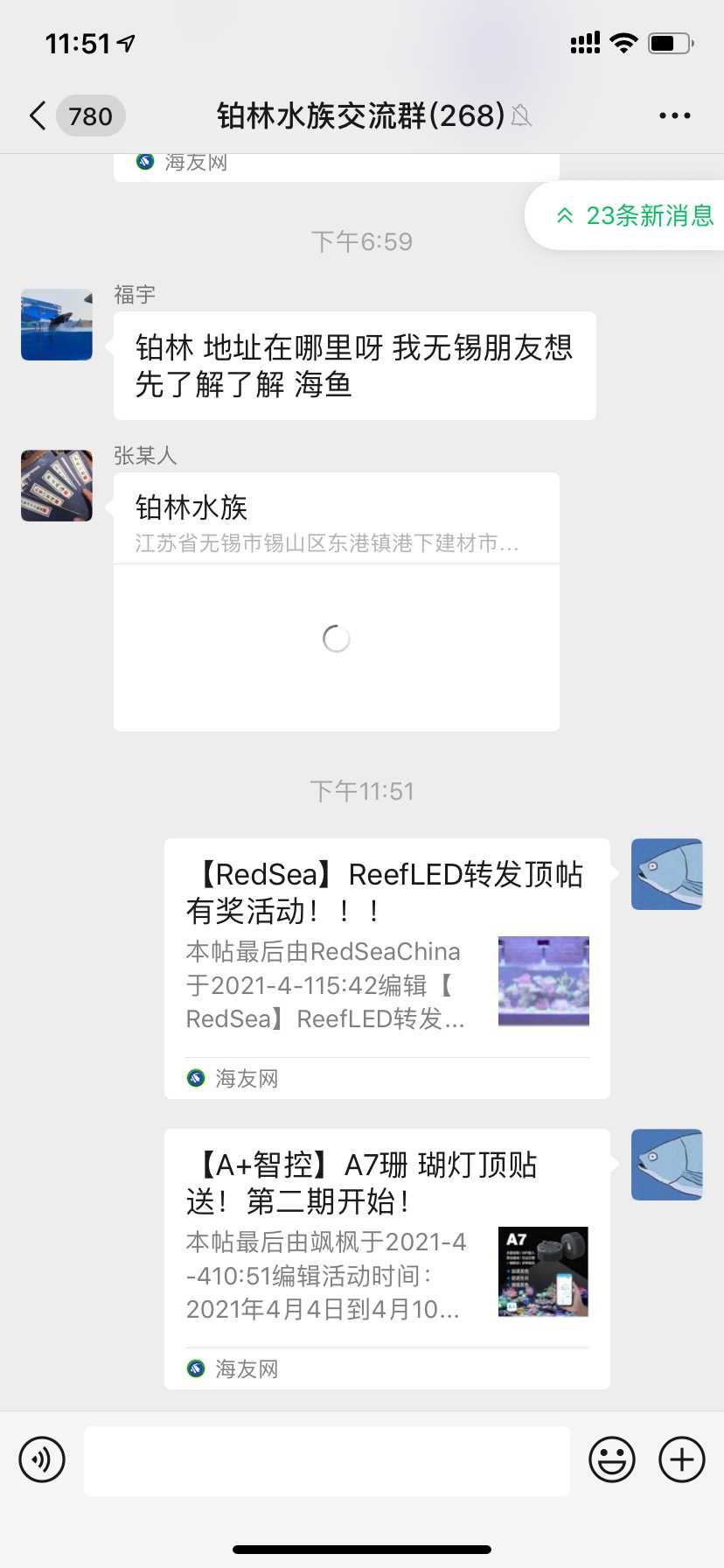Open the group chat overflow menu
The height and width of the screenshot is (1568, 724).
click(x=674, y=115)
